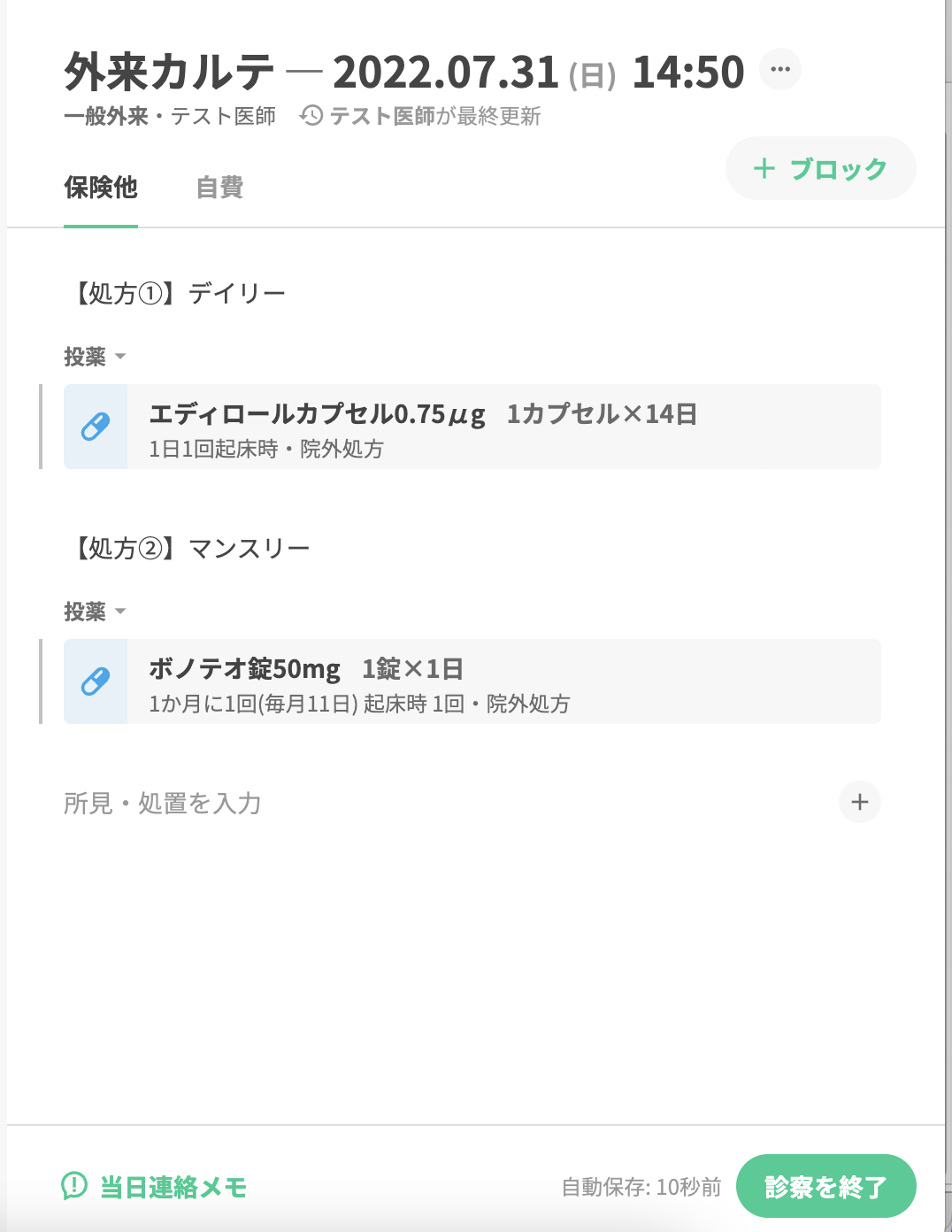Open the three-dot overflow menu

pos(779,69)
